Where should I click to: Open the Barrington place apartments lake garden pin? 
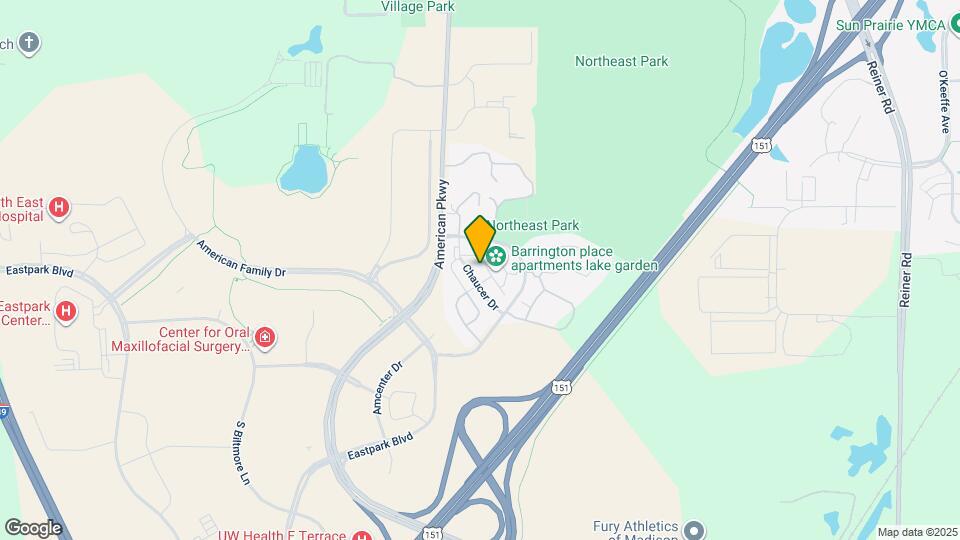[x=496, y=253]
